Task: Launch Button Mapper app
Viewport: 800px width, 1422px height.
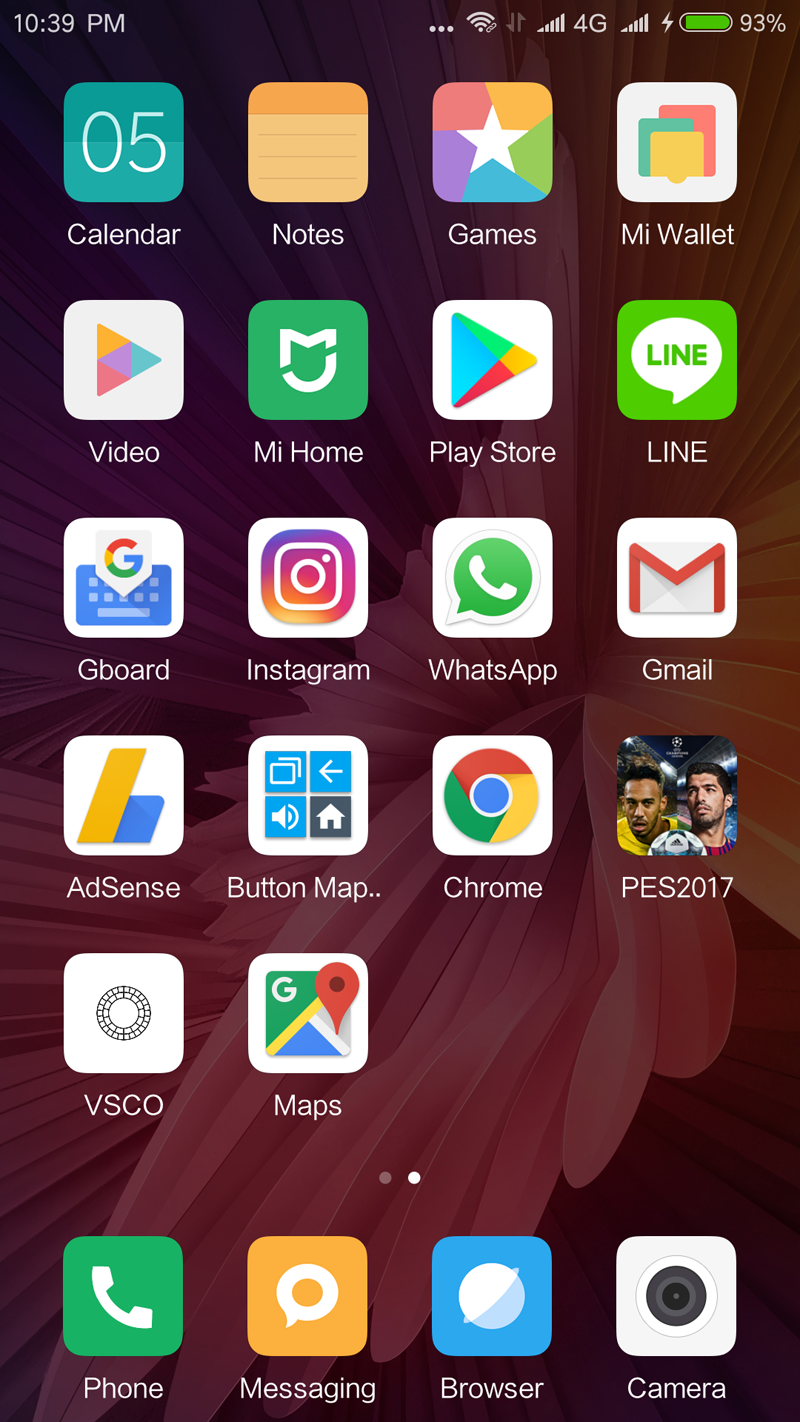Action: [308, 796]
